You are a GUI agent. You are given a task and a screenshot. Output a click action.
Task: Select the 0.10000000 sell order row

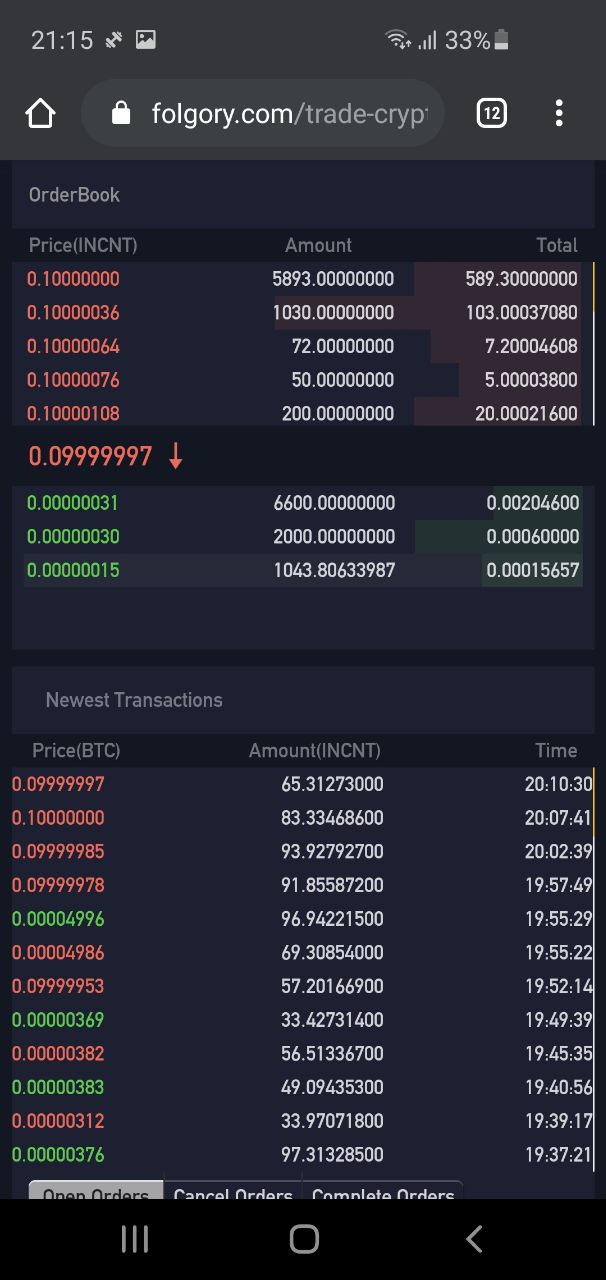point(303,279)
